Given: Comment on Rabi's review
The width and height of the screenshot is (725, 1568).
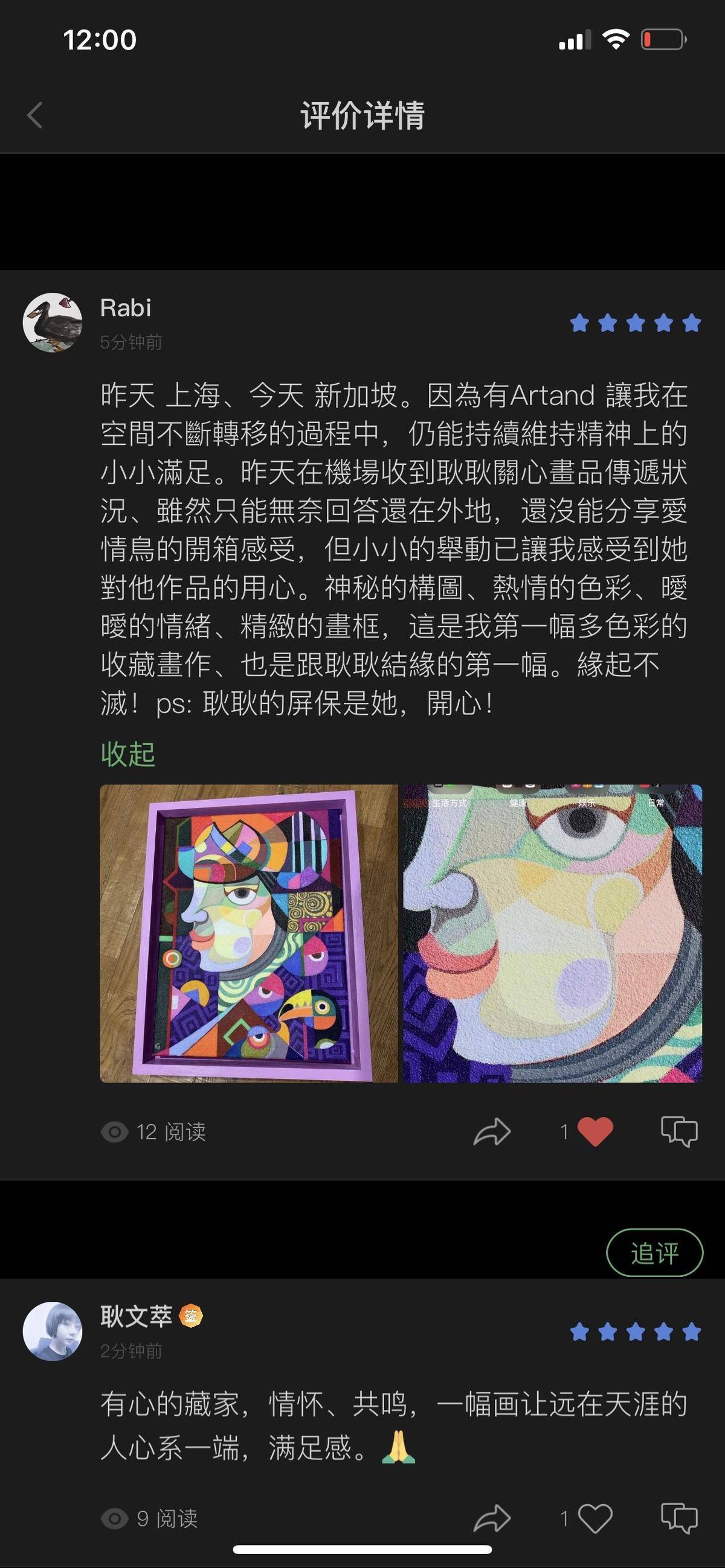Looking at the screenshot, I should coord(678,1132).
